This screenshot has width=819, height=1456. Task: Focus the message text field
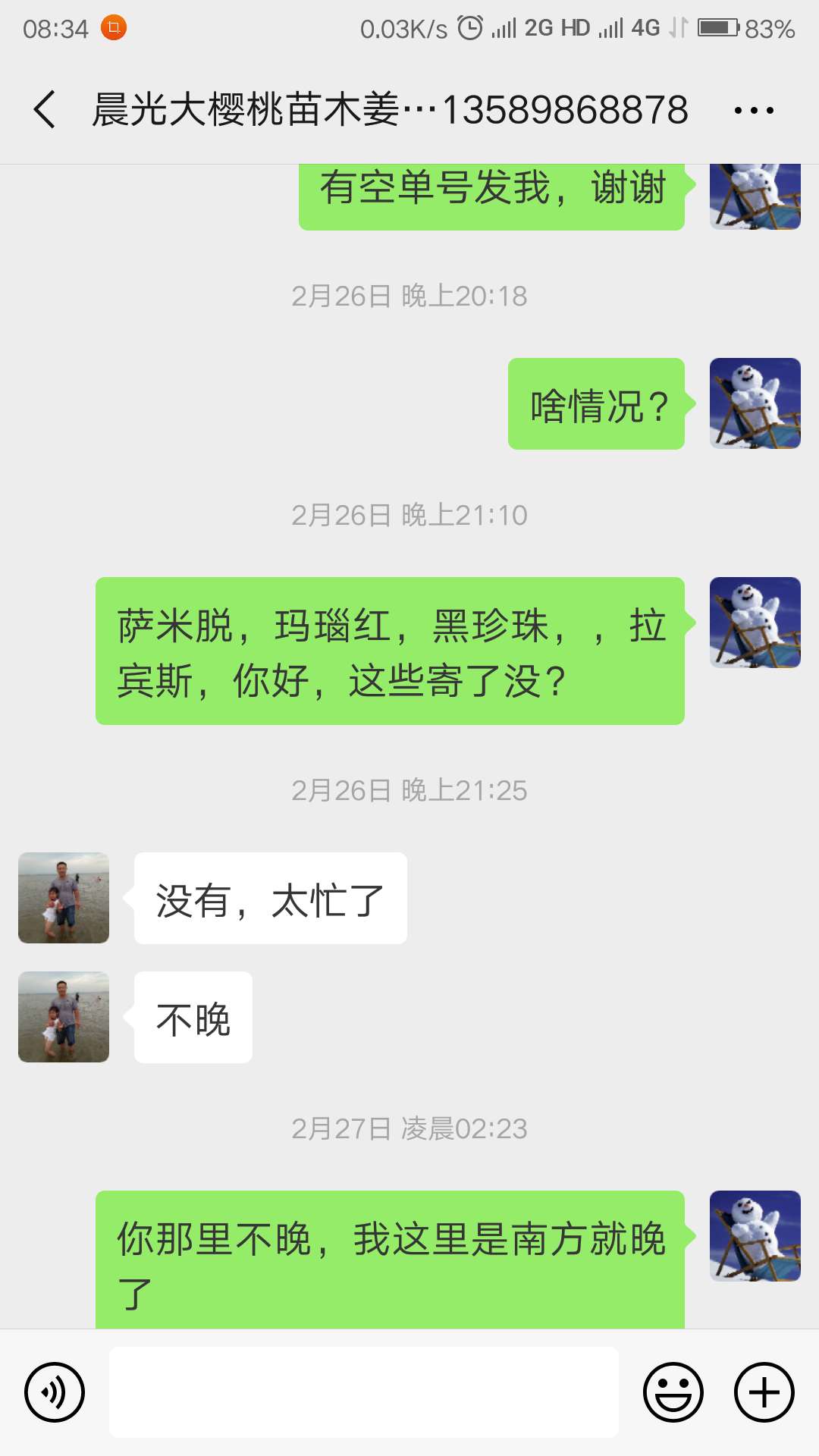tap(364, 1392)
